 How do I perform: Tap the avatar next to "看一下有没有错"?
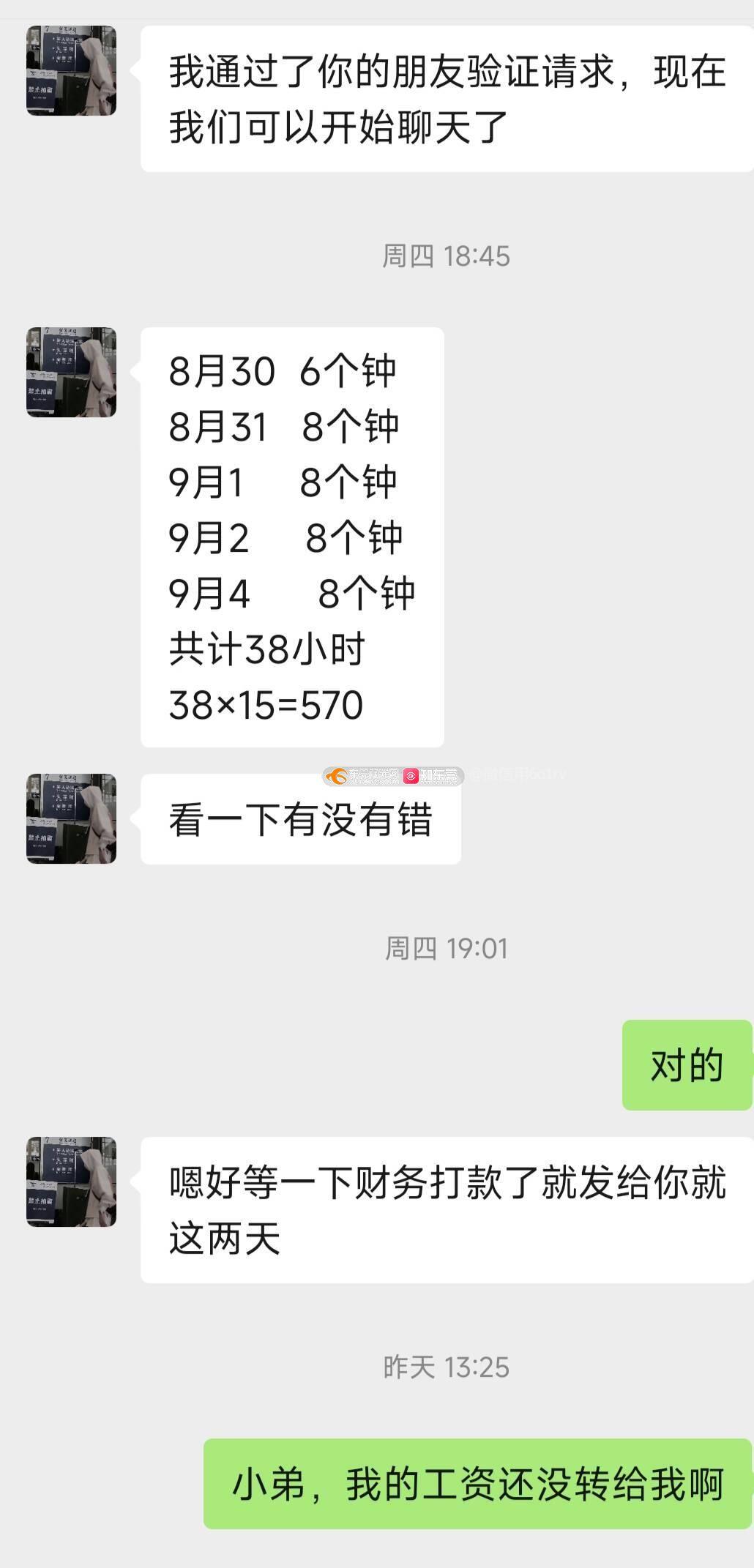[x=71, y=818]
